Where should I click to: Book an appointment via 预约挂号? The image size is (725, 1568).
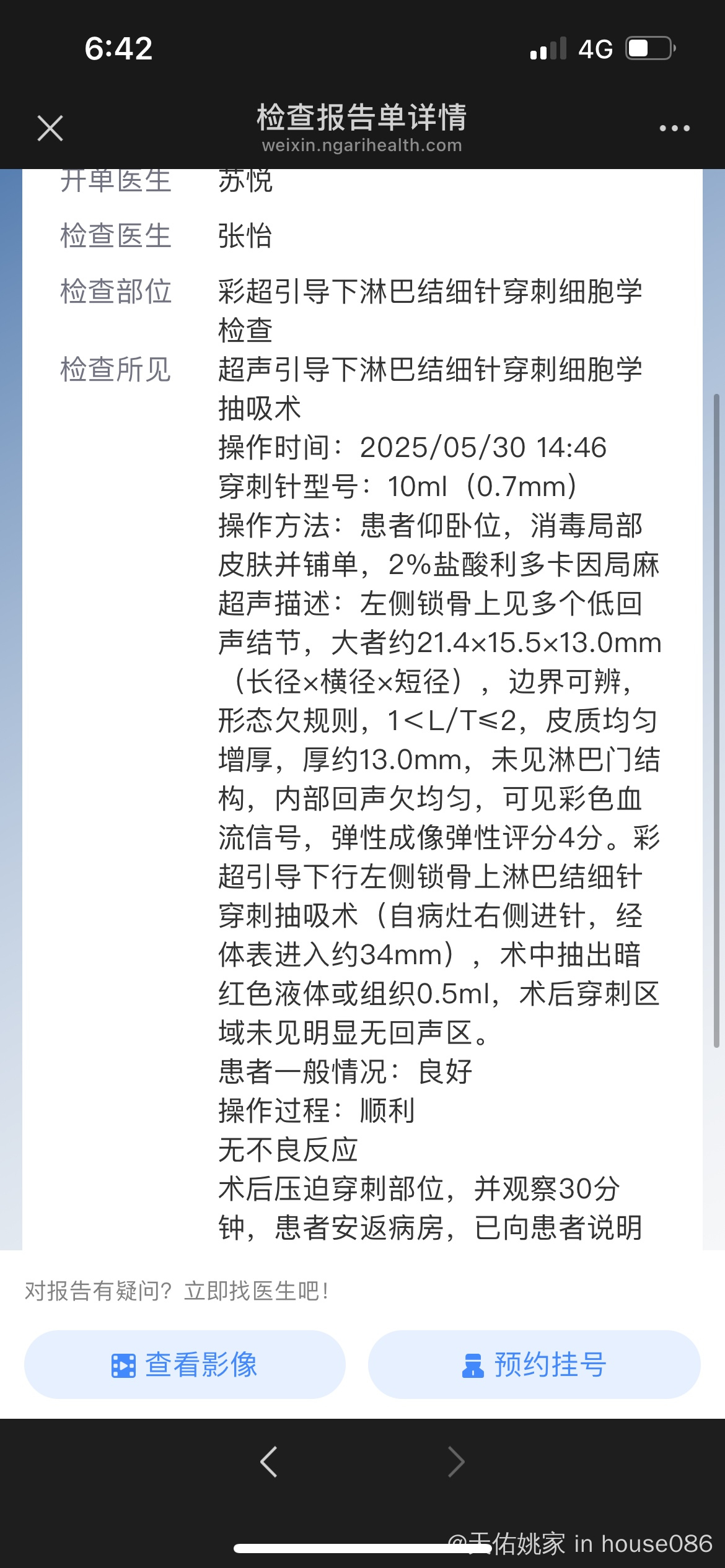point(534,1364)
